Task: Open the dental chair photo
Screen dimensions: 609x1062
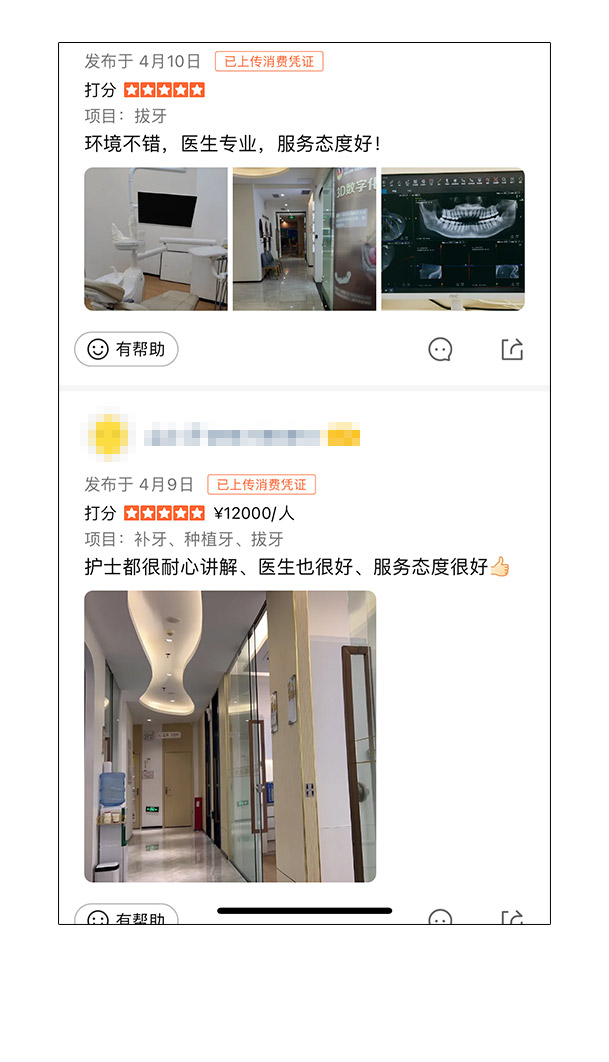Action: (x=156, y=239)
